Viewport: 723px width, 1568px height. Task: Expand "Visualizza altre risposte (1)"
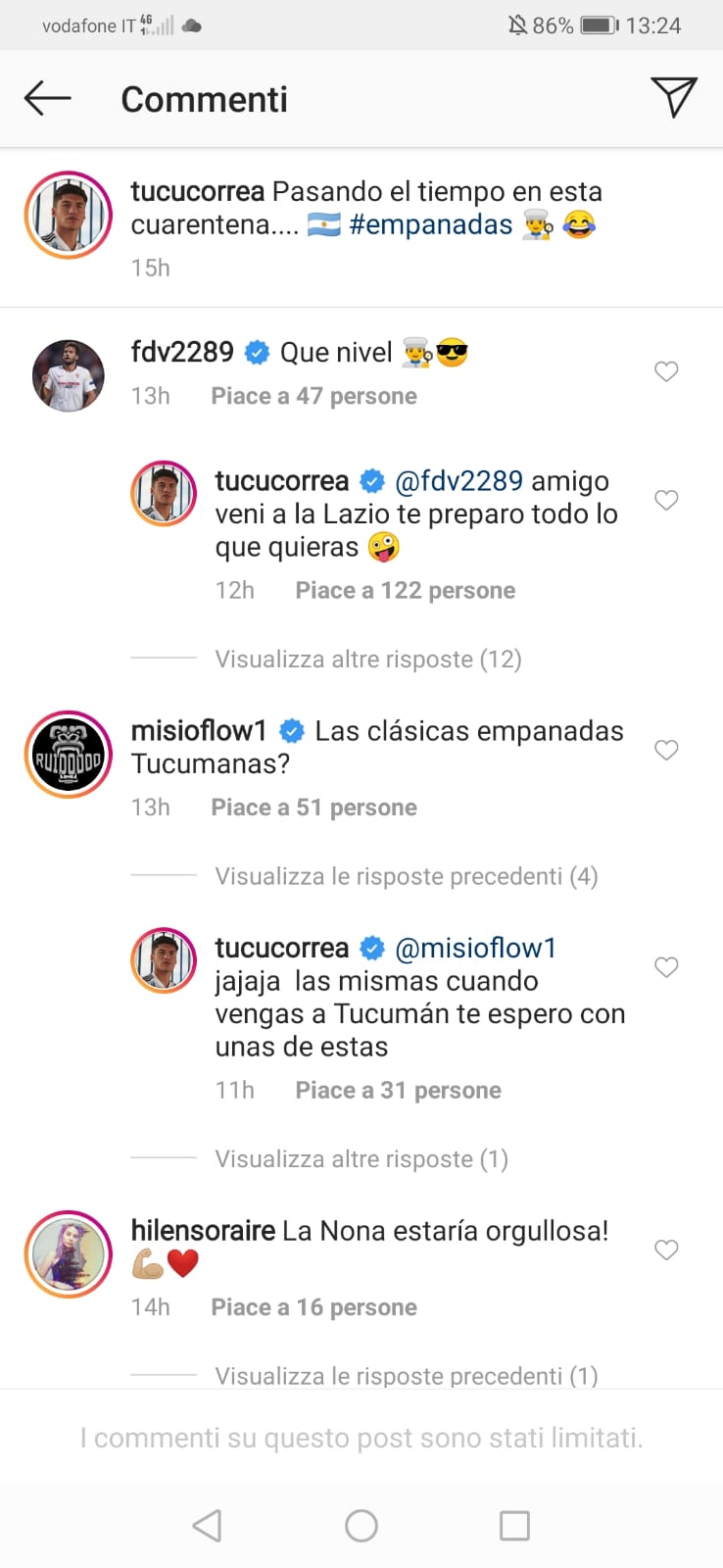click(x=361, y=1159)
